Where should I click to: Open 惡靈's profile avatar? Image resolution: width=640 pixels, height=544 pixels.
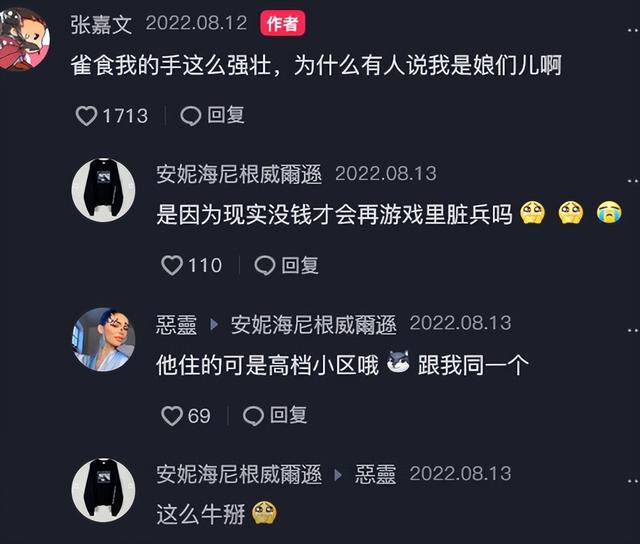pyautogui.click(x=103, y=339)
